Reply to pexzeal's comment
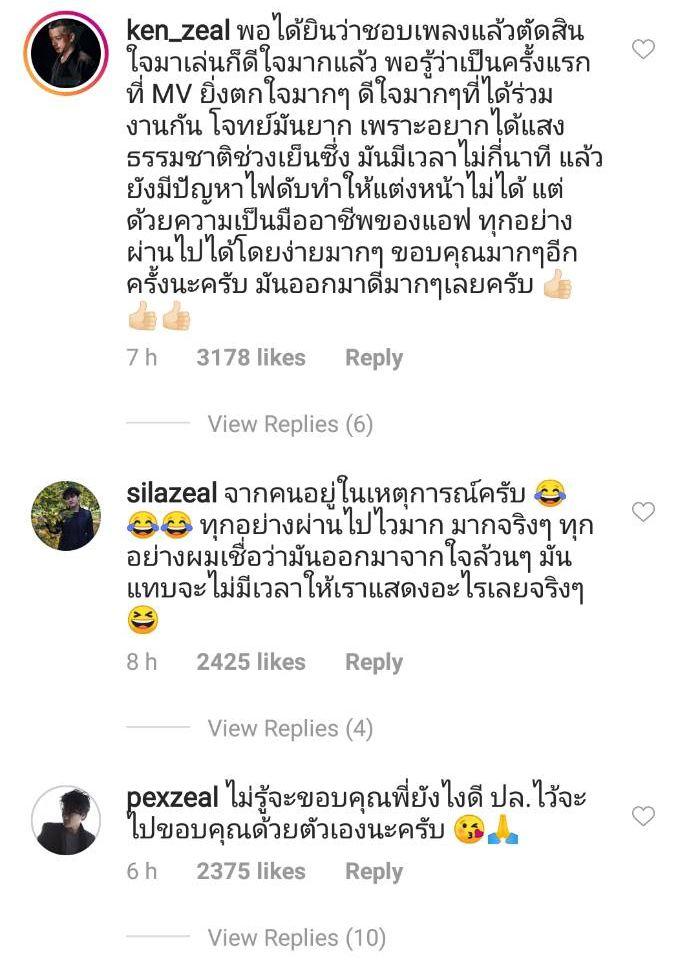The width and height of the screenshot is (698, 974). 374,872
